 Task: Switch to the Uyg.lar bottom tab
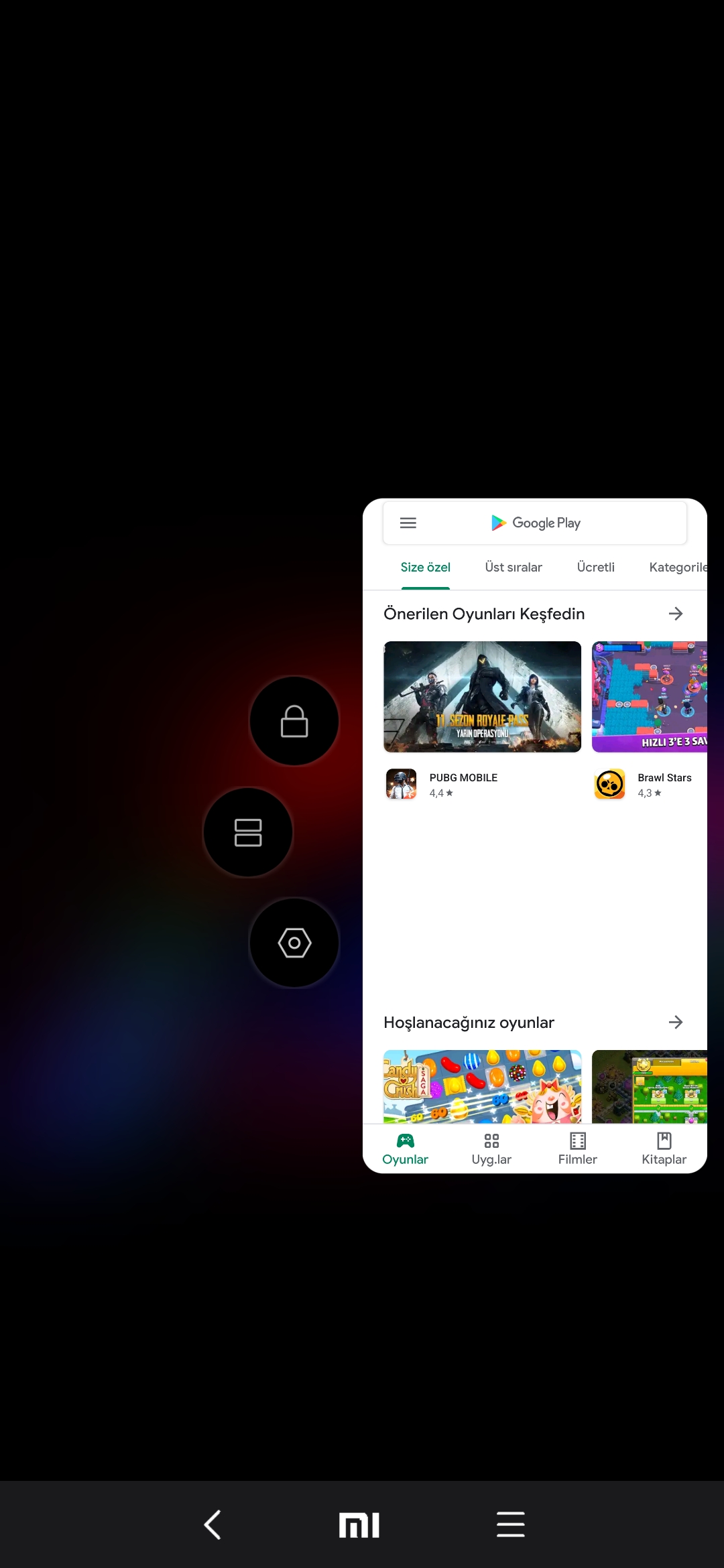[x=491, y=1149]
